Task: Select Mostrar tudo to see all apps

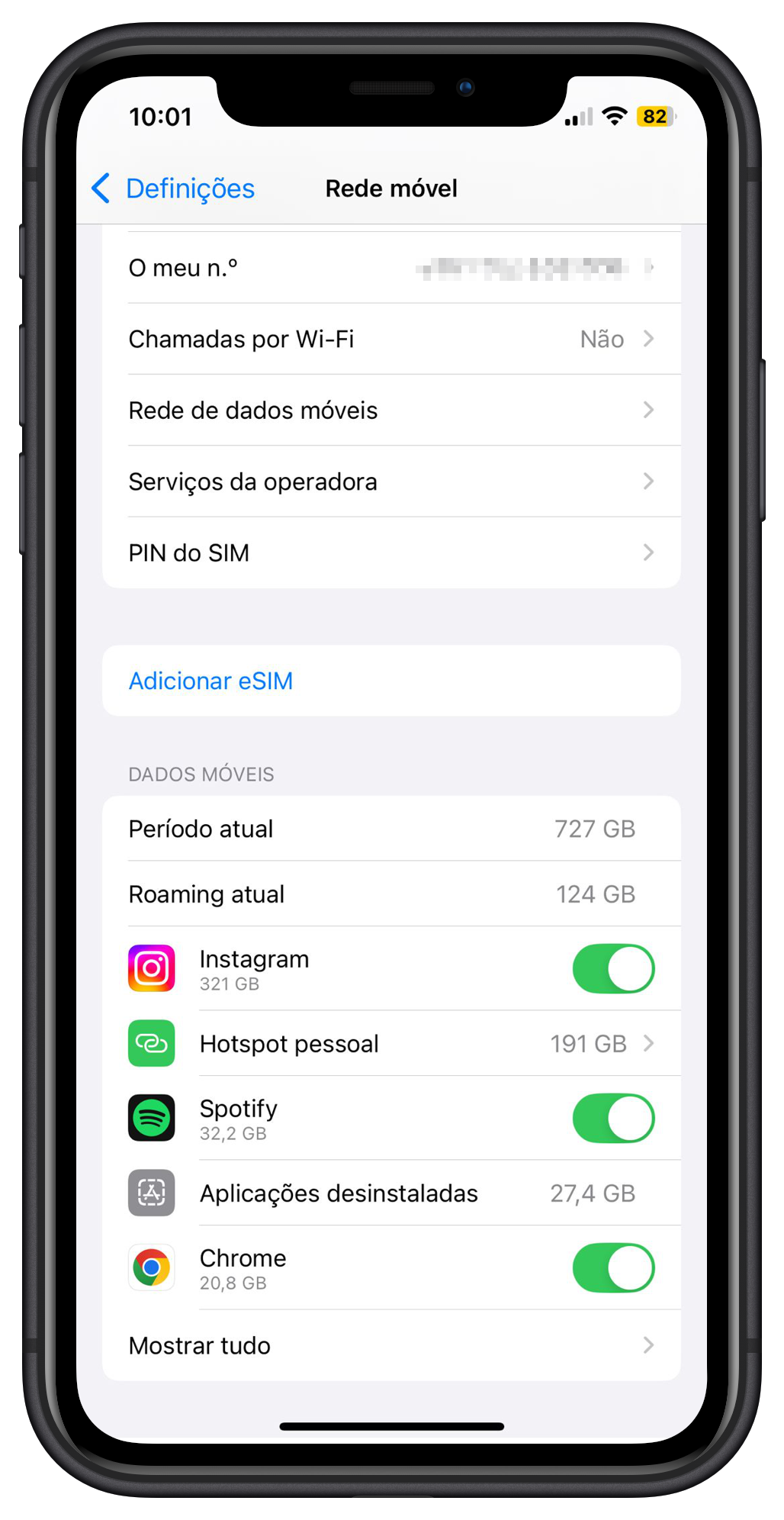Action: (390, 1345)
